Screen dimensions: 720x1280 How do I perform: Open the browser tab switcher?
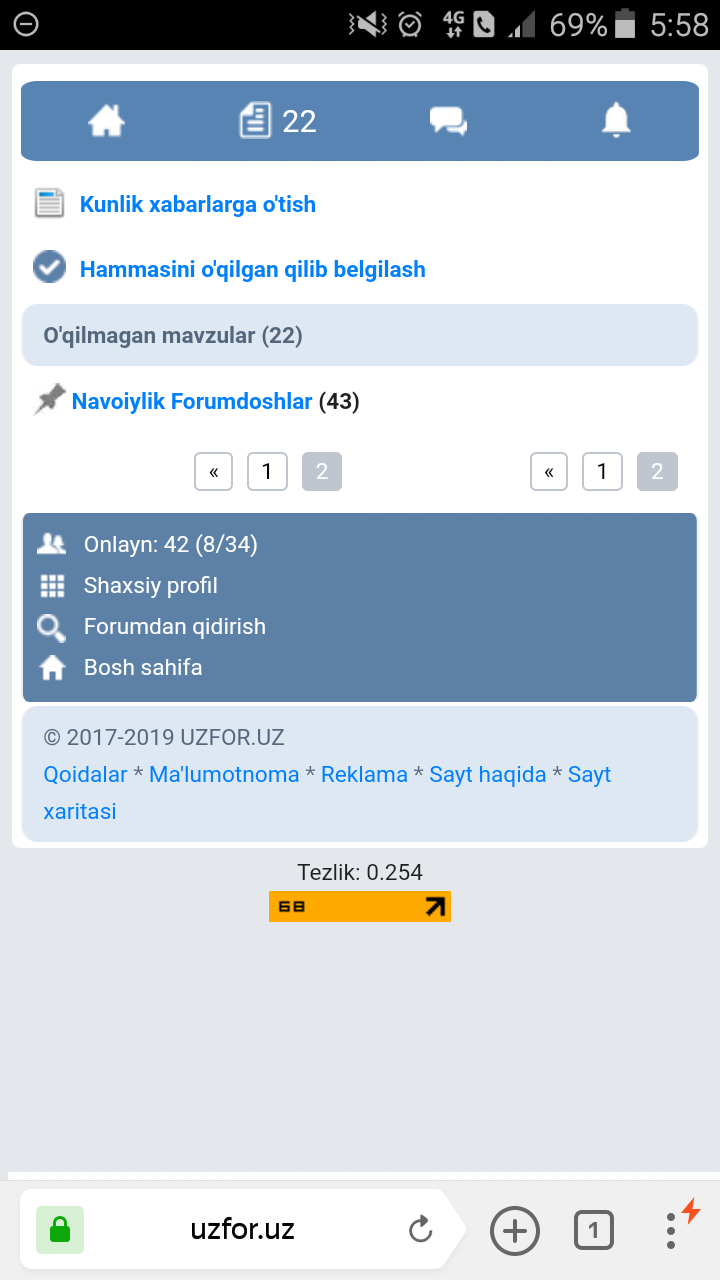[594, 1230]
